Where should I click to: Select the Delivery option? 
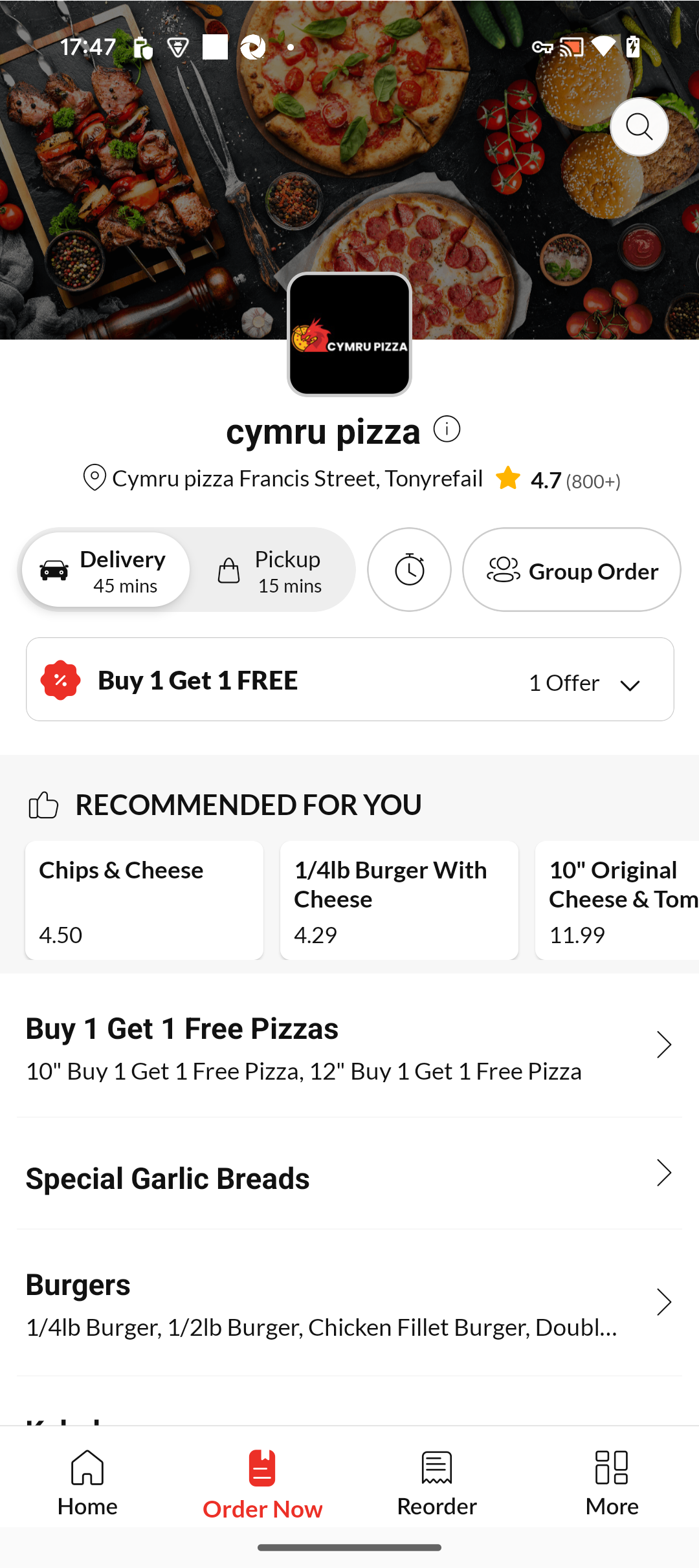[x=106, y=570]
